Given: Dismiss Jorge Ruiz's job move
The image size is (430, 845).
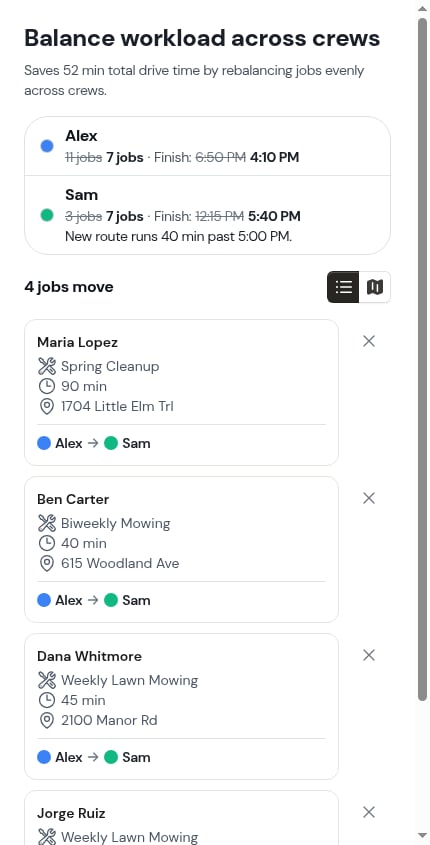Looking at the screenshot, I should (x=369, y=812).
